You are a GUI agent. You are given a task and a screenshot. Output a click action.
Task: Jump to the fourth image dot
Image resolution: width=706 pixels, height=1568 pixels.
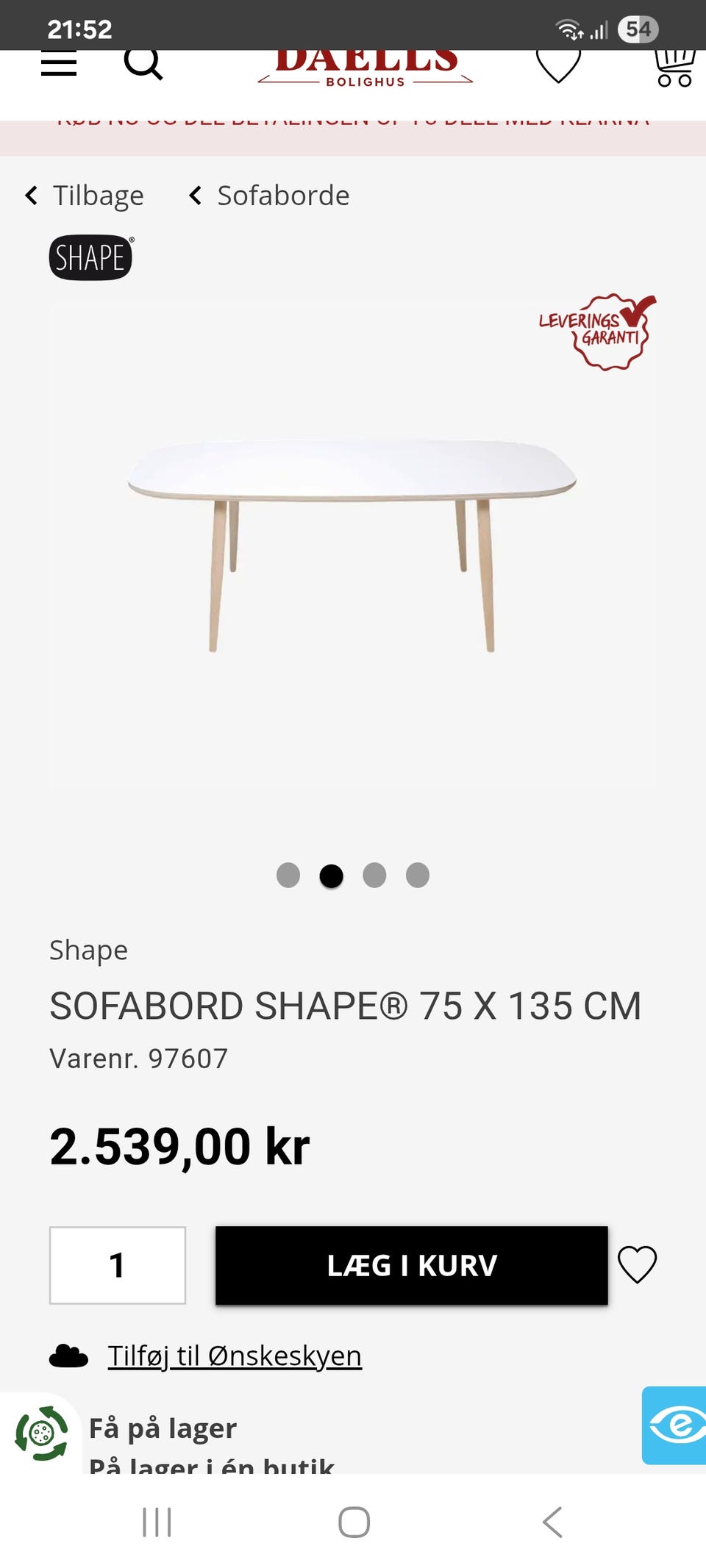(x=418, y=875)
